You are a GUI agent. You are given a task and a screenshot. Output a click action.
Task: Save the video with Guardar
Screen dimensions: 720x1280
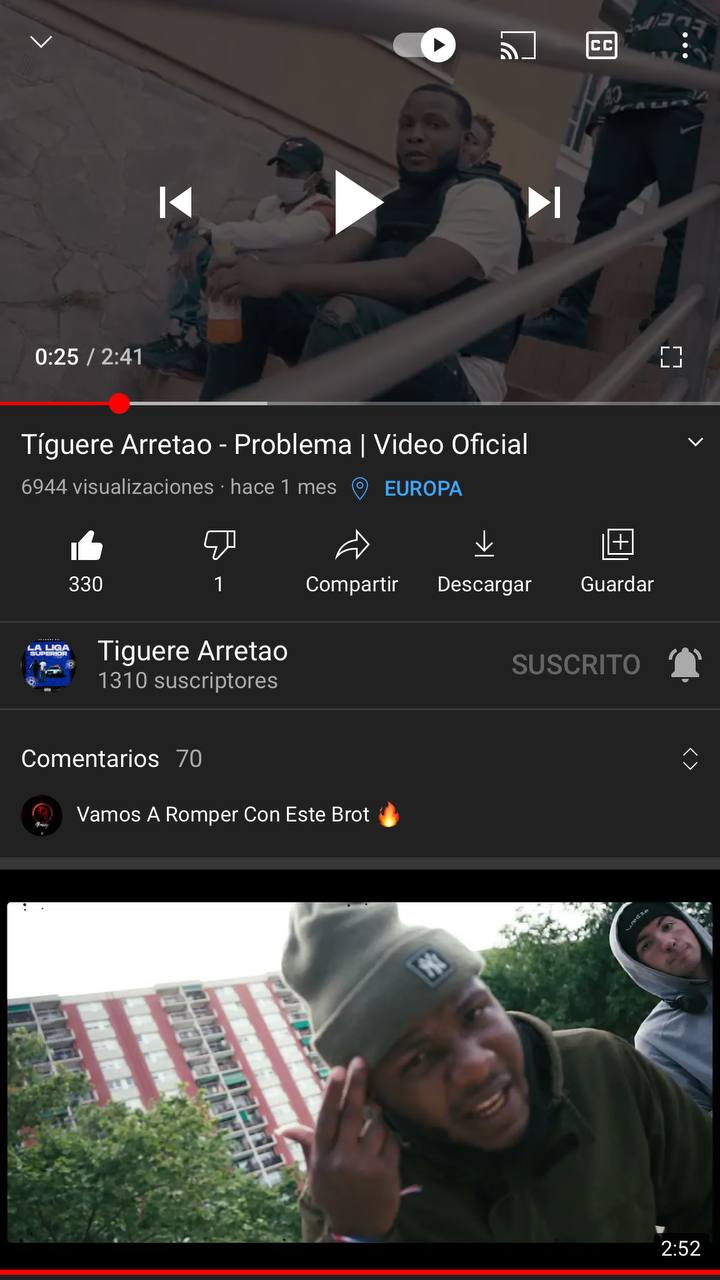[617, 560]
